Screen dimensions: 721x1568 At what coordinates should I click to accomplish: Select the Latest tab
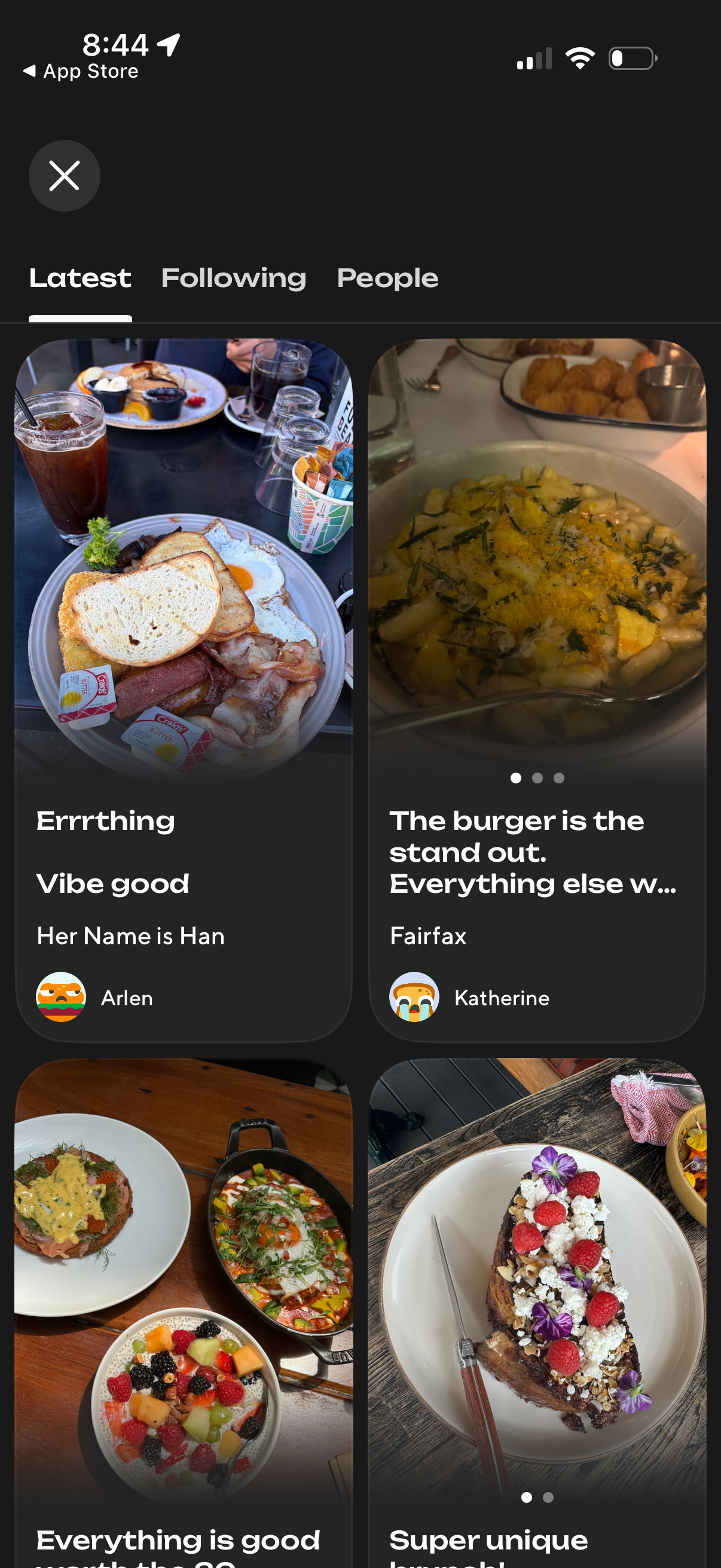pyautogui.click(x=80, y=277)
